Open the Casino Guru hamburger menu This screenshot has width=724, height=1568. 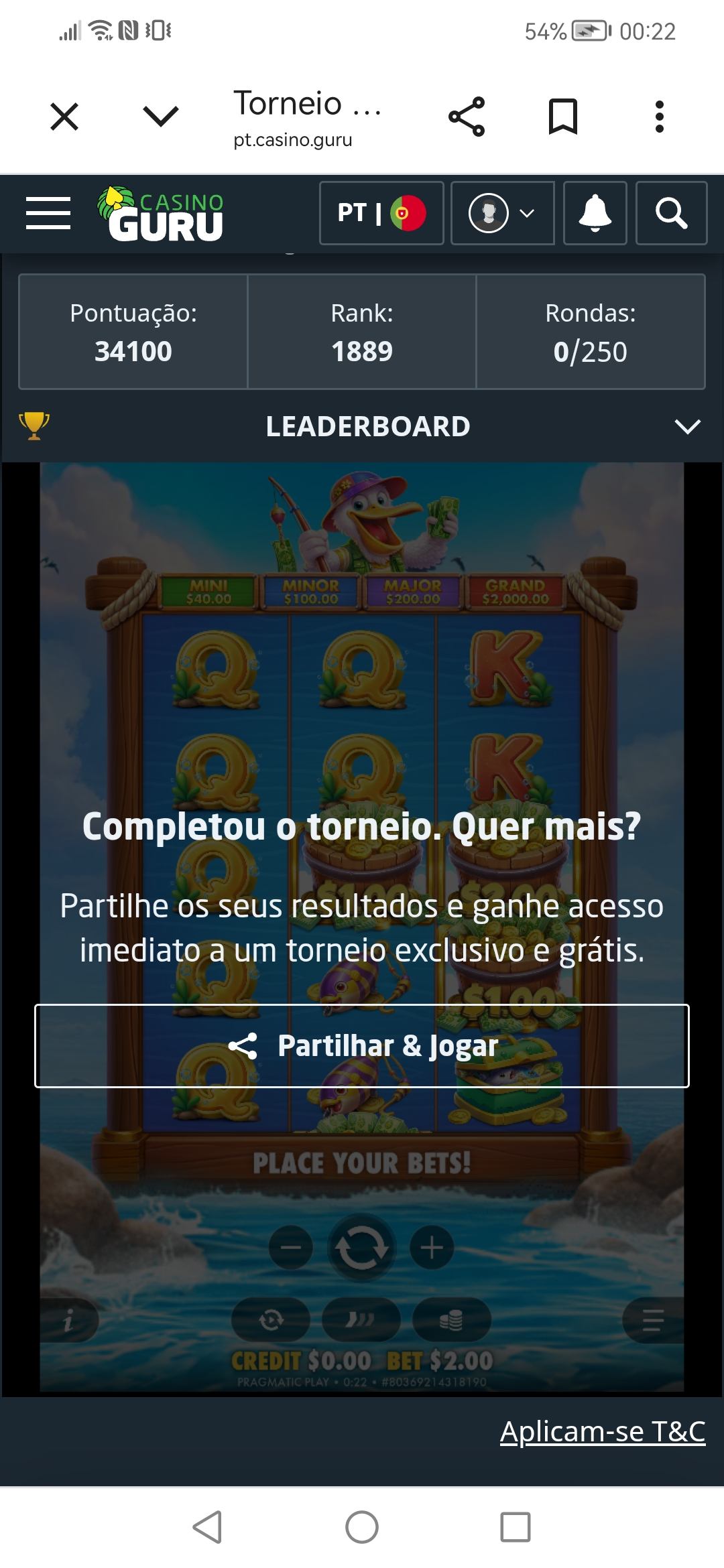48,214
